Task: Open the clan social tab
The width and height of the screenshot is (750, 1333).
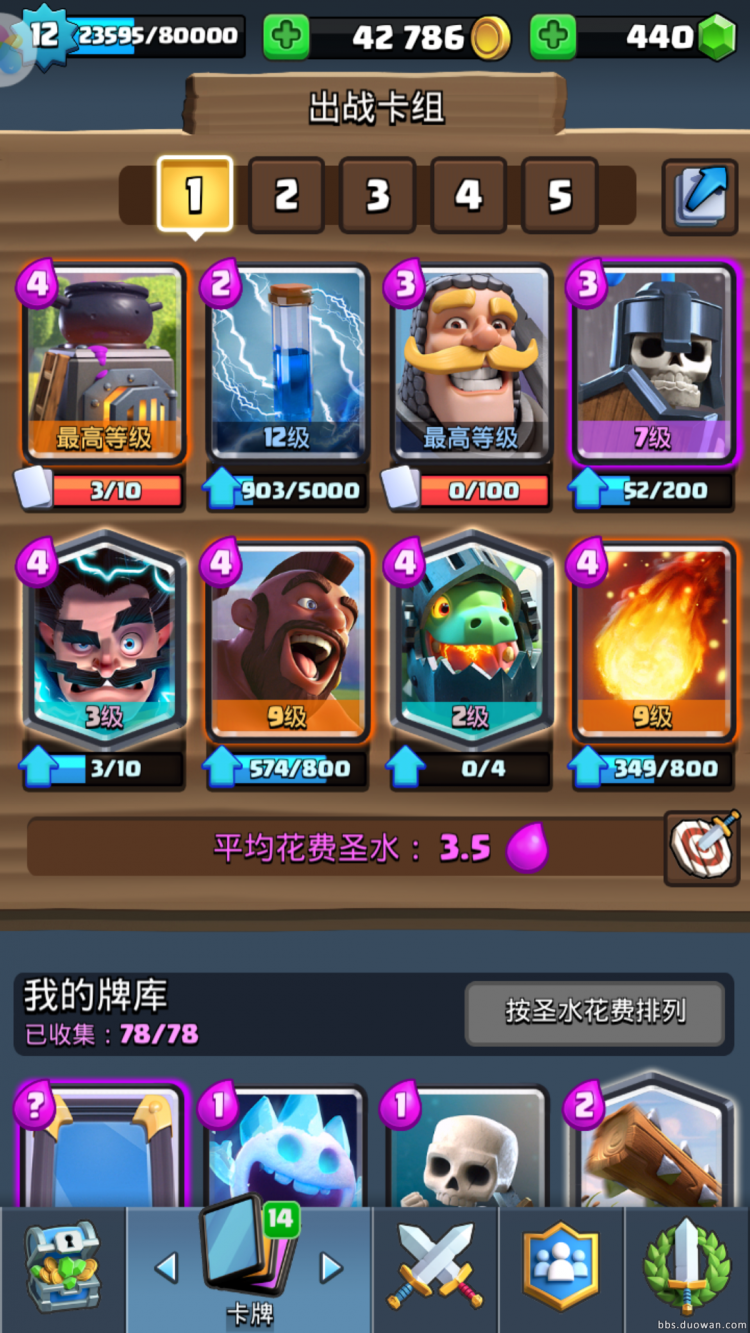Action: (x=560, y=1268)
